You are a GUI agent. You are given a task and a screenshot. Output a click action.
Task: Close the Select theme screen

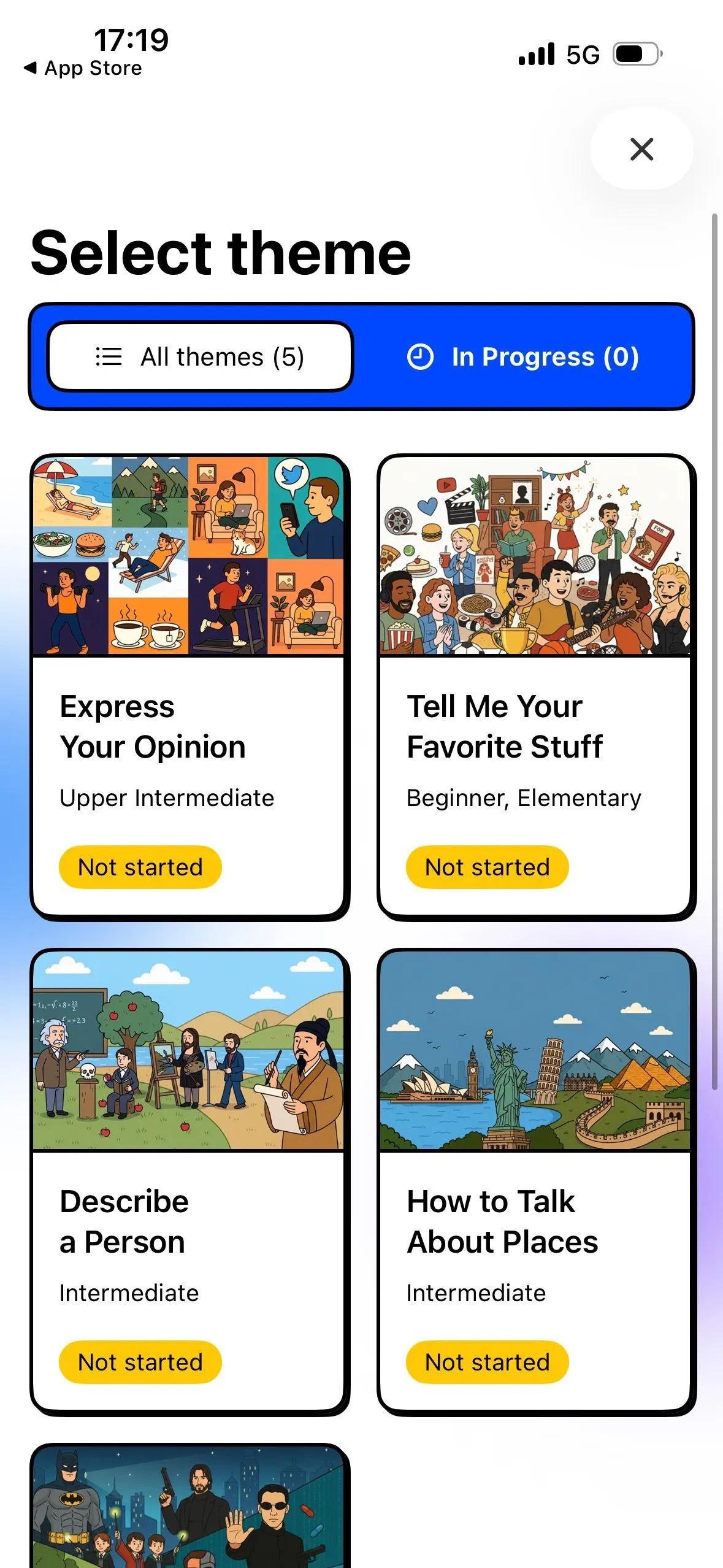click(x=641, y=149)
